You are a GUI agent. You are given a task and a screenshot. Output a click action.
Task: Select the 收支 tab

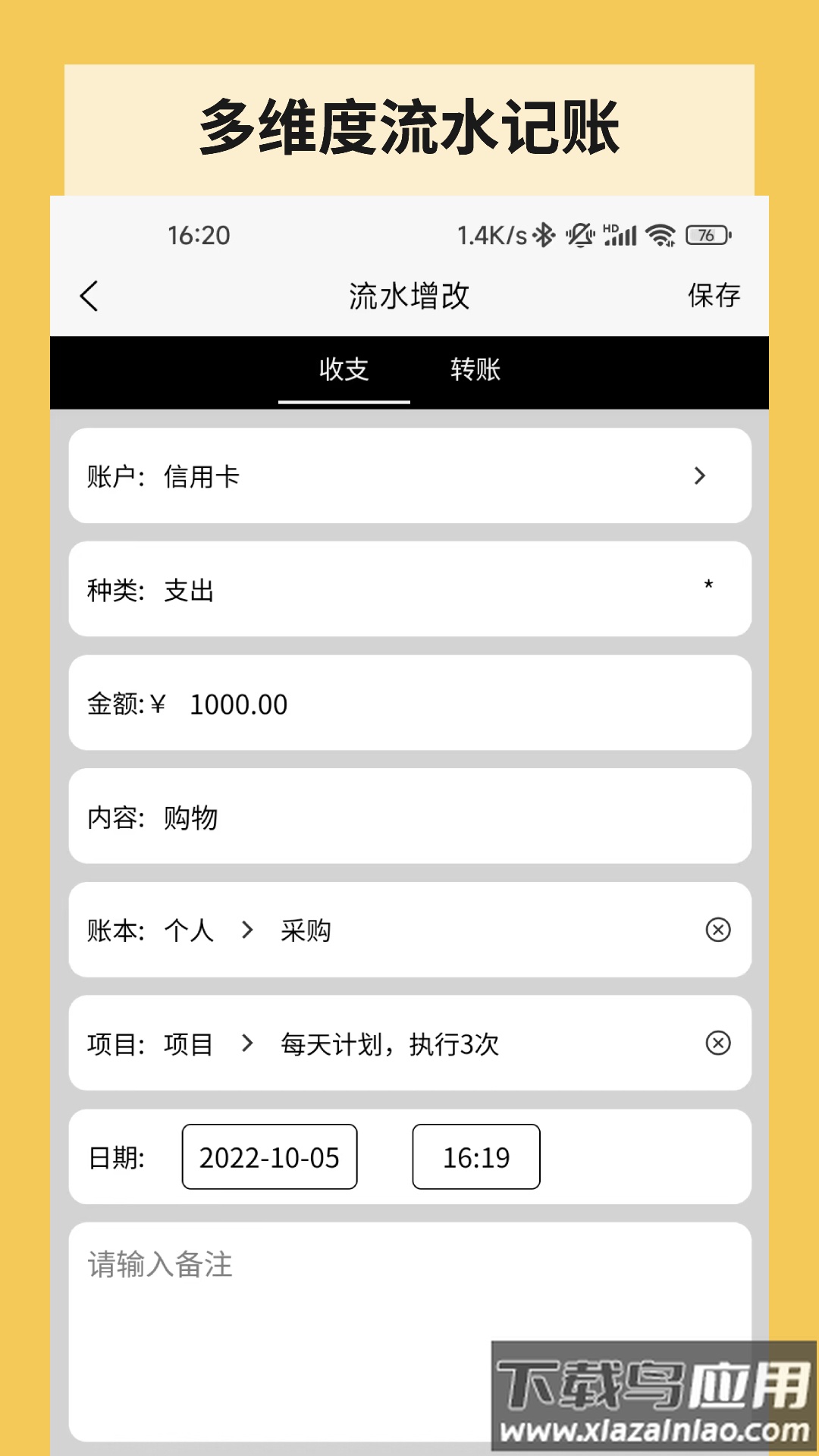344,371
